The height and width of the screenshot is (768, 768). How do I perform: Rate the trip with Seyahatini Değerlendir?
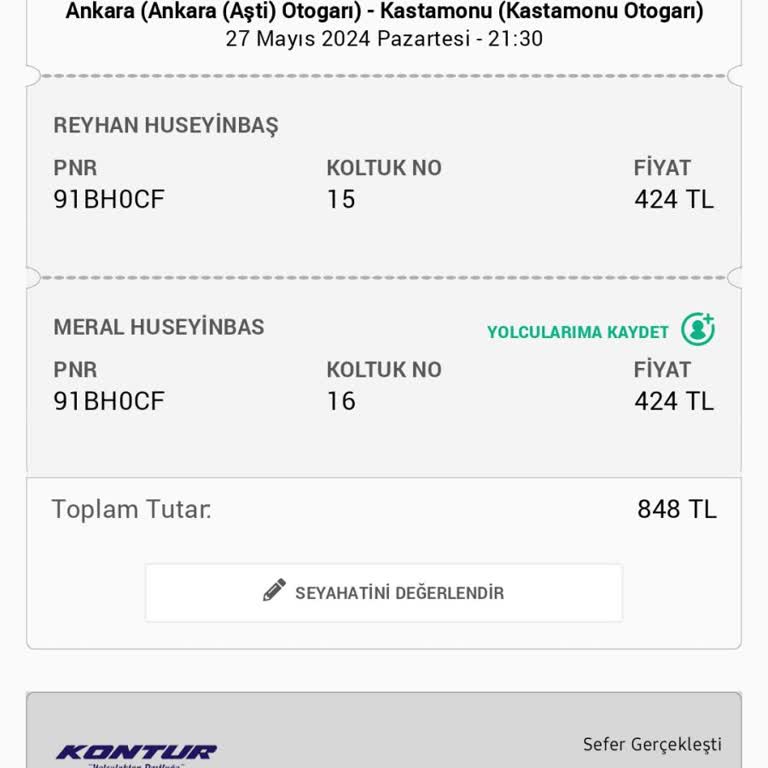pyautogui.click(x=384, y=592)
